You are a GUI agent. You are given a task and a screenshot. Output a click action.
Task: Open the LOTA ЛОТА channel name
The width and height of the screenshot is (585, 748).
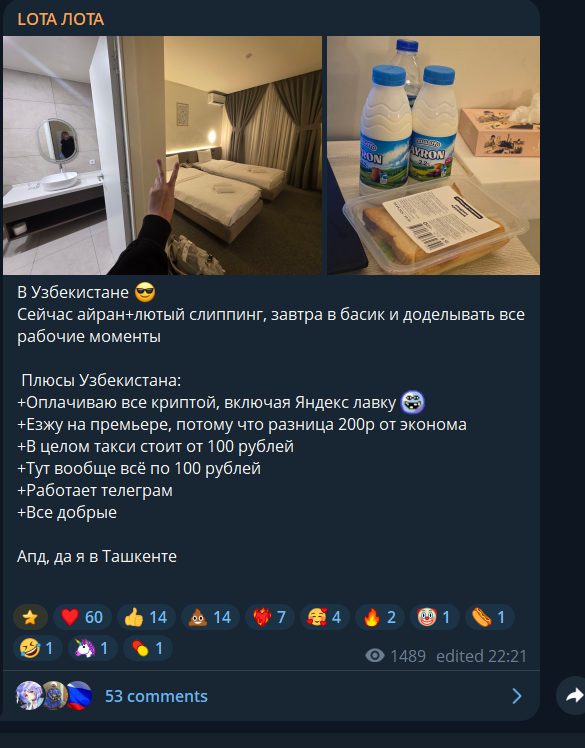(x=61, y=19)
